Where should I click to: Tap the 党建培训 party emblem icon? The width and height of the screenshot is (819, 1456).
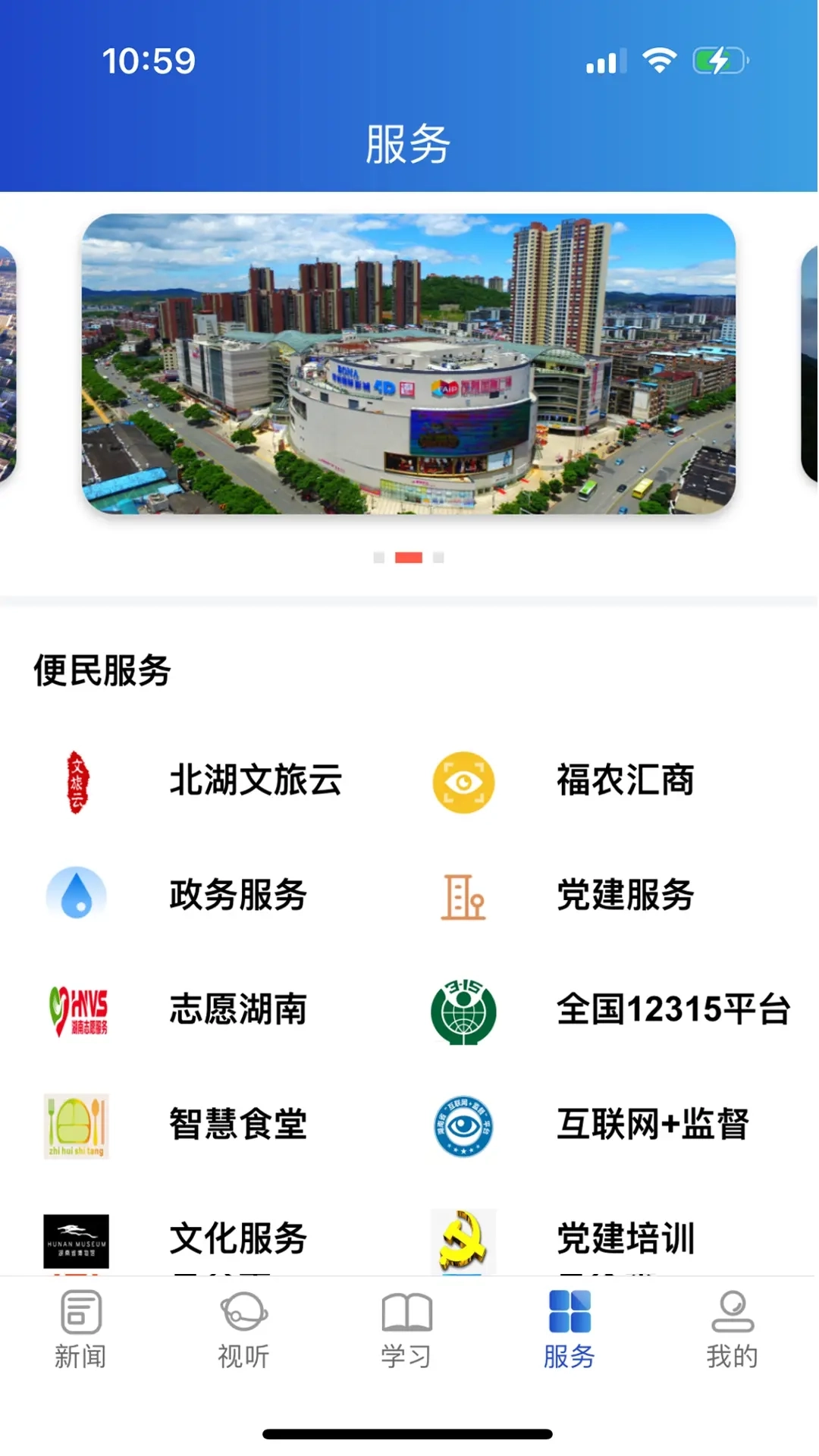click(464, 1236)
